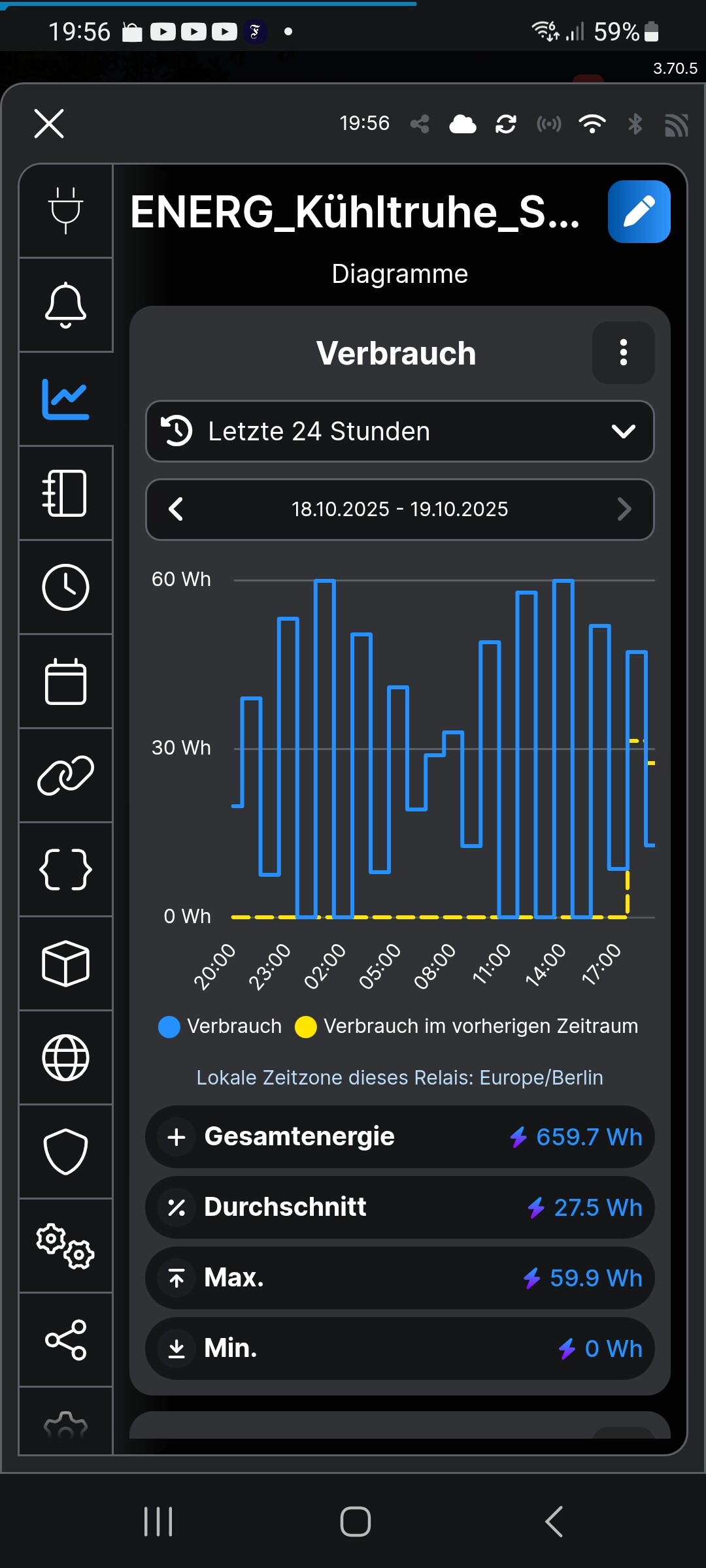This screenshot has width=706, height=1568.
Task: Open the plug tab in the sidebar
Action: (65, 210)
